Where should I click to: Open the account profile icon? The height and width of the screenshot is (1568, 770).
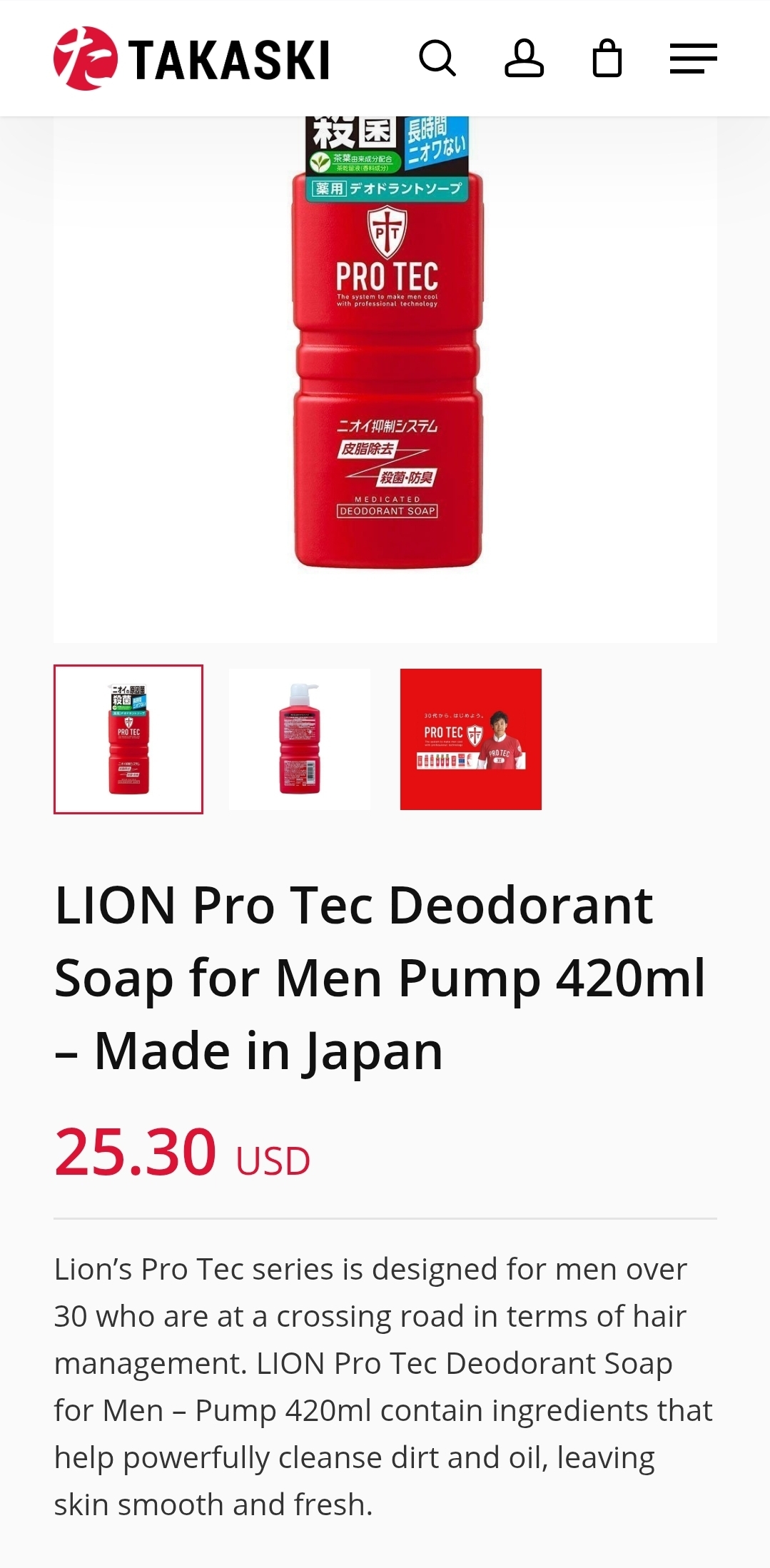pos(525,59)
